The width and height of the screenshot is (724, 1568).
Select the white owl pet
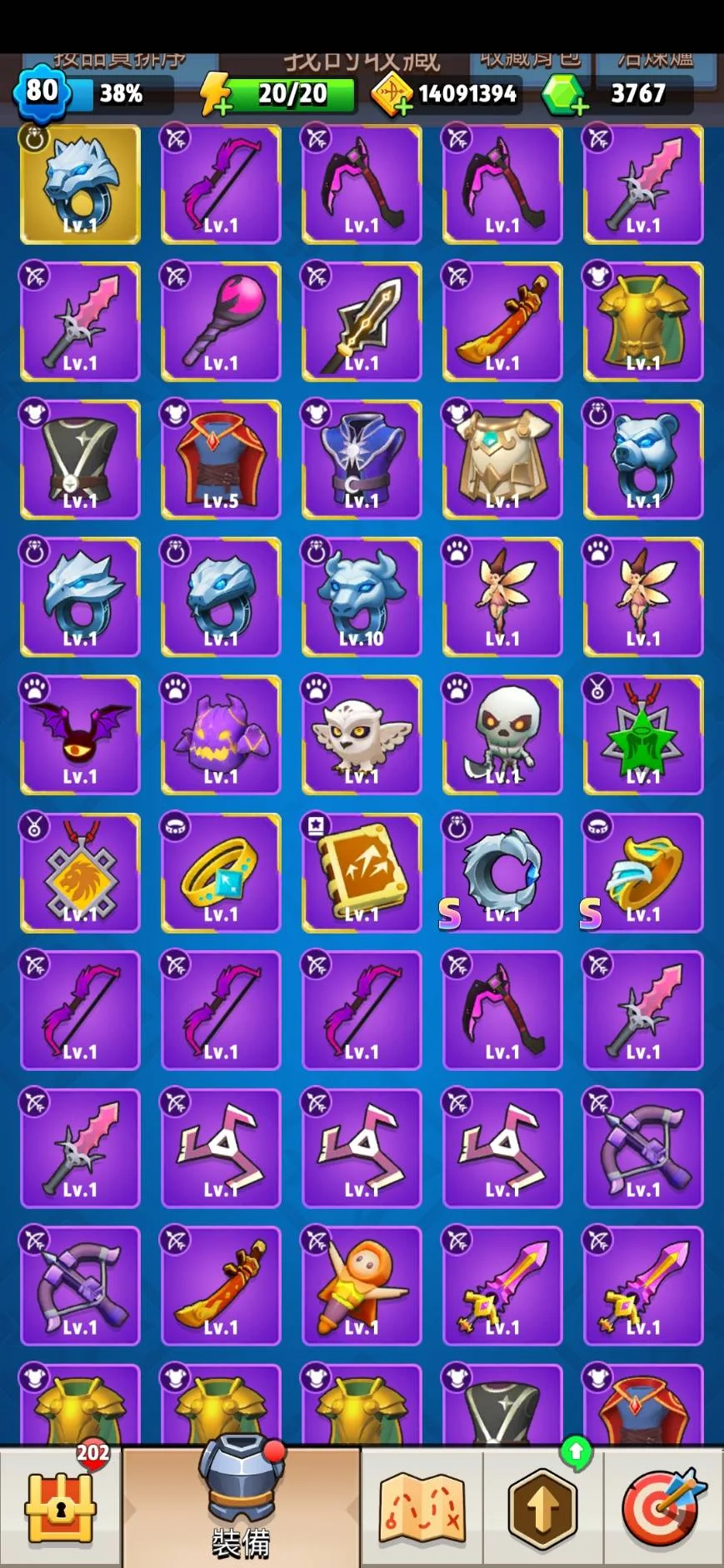(362, 734)
